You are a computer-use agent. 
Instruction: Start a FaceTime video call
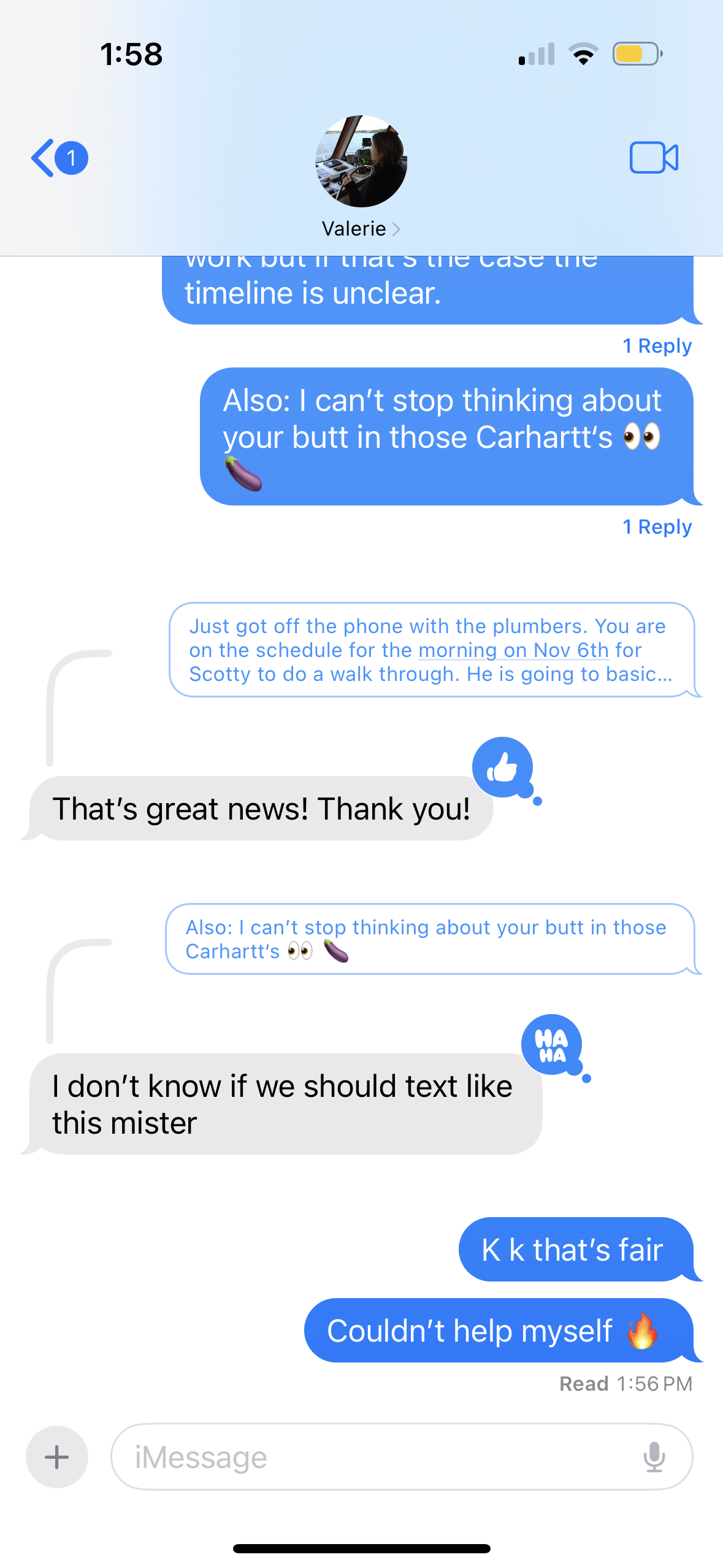pos(654,158)
